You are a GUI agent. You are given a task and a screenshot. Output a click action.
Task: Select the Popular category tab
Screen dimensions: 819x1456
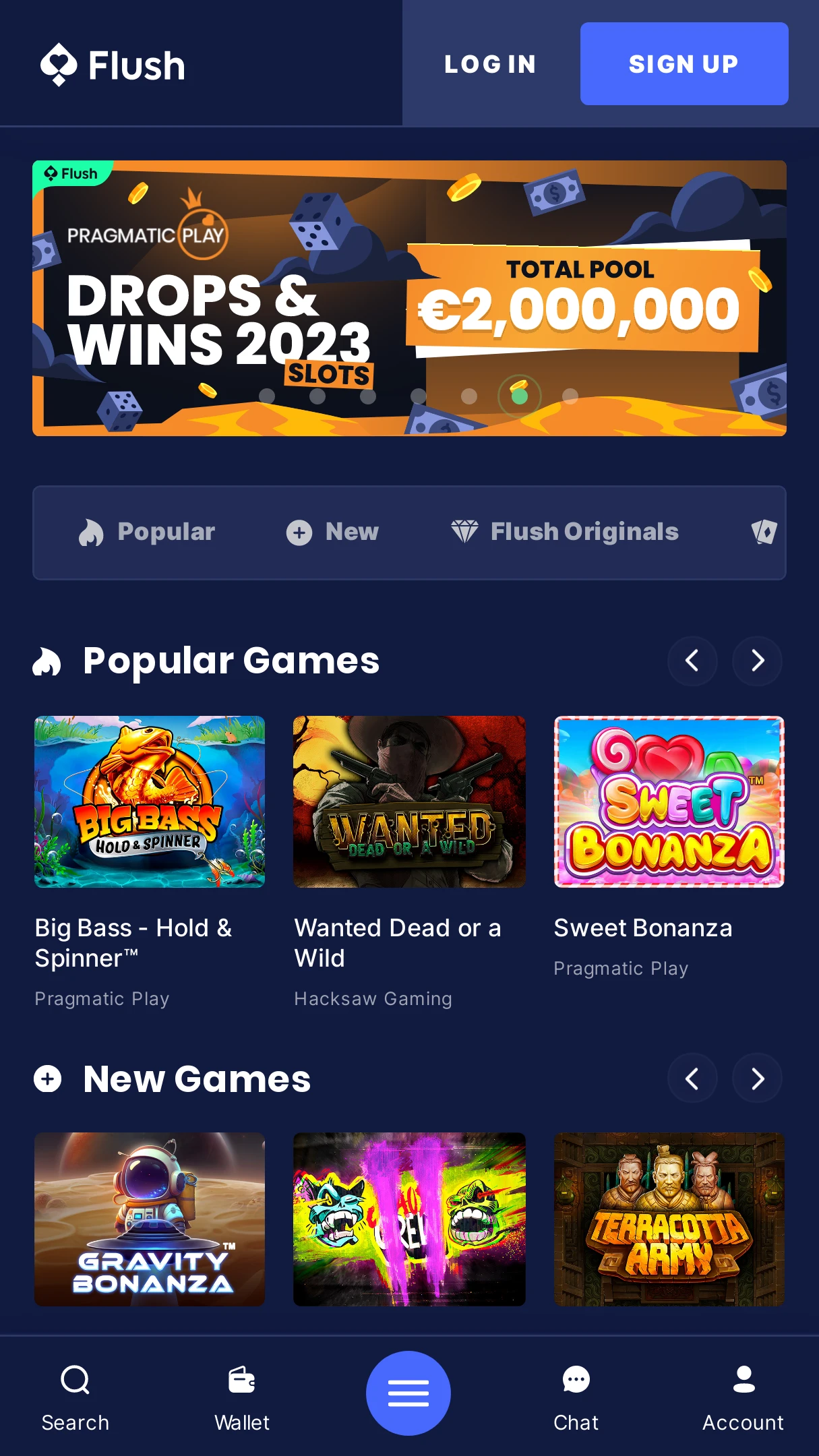click(x=147, y=532)
